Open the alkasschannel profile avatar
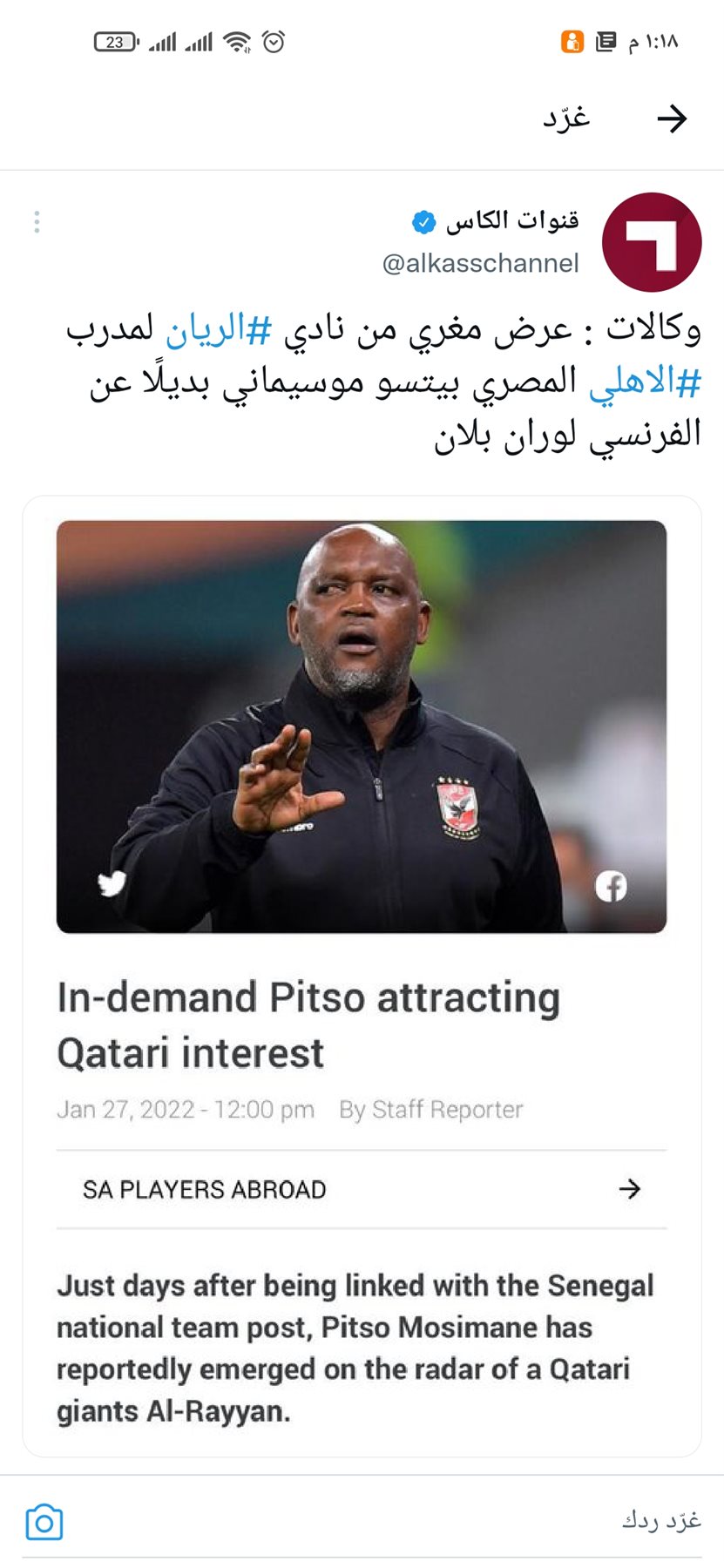The height and width of the screenshot is (1568, 724). (652, 242)
